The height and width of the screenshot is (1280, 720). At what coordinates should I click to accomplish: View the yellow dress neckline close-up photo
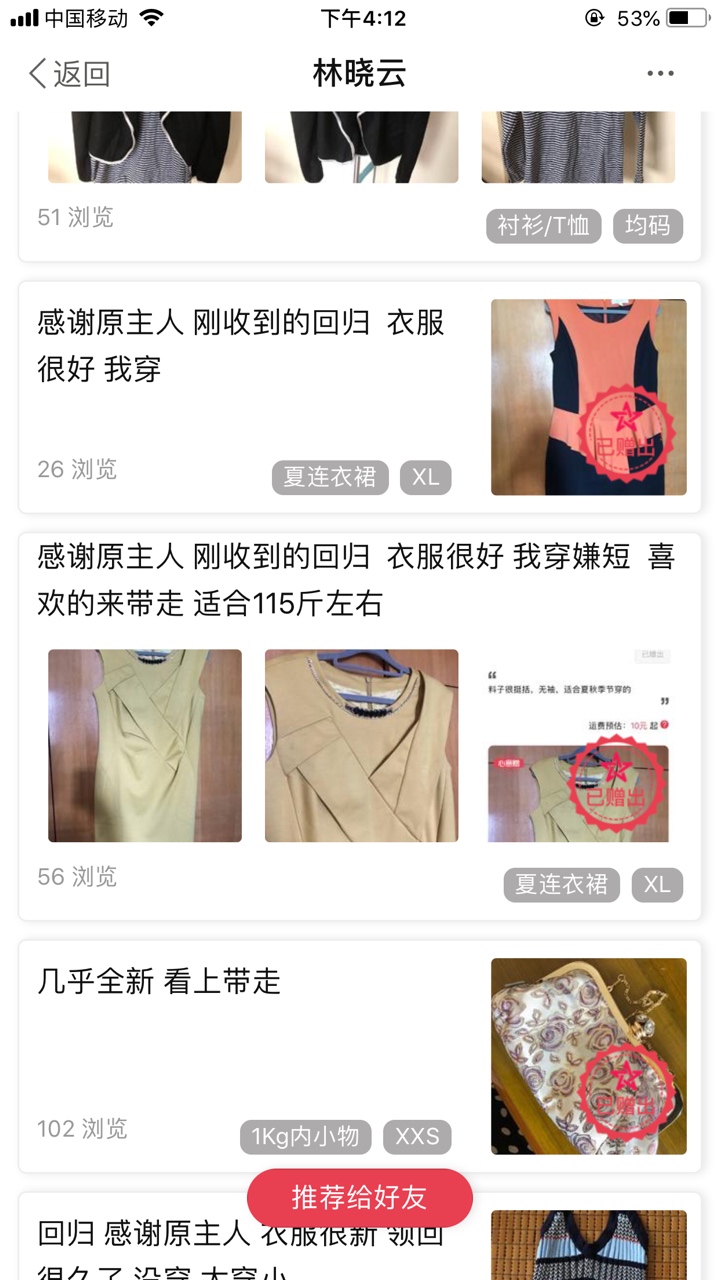361,746
